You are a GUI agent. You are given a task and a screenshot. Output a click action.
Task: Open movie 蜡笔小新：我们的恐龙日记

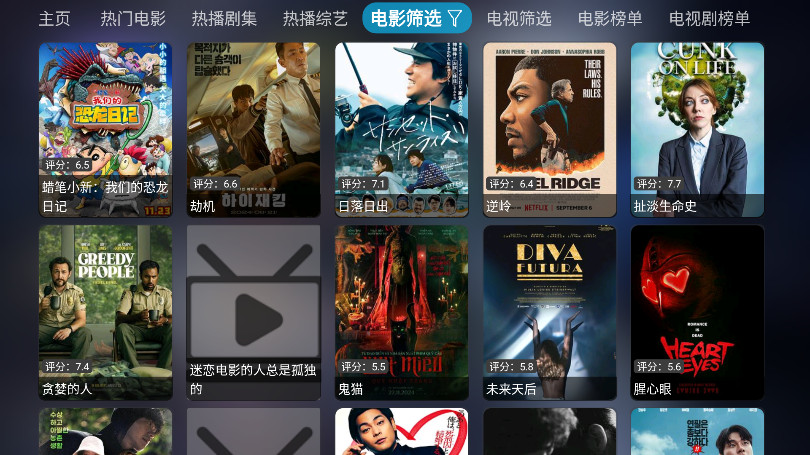[105, 128]
